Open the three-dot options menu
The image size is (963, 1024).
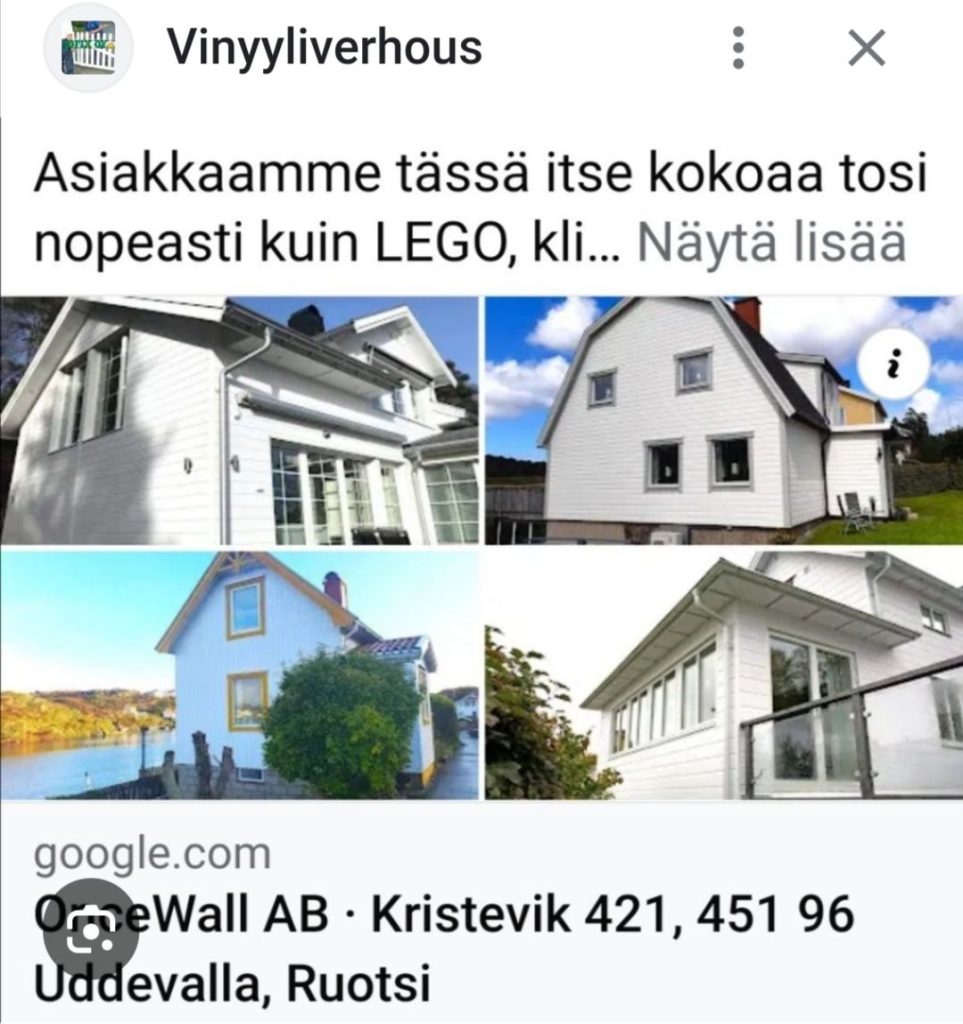tap(738, 48)
